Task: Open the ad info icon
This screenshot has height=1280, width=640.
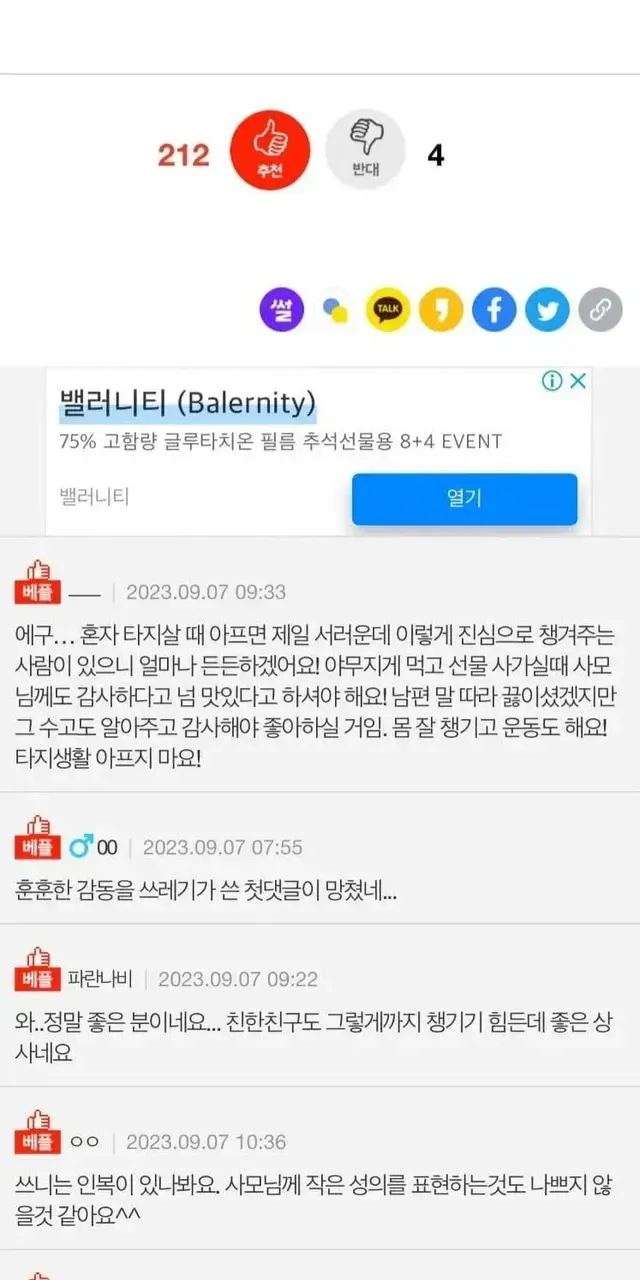Action: pos(551,381)
